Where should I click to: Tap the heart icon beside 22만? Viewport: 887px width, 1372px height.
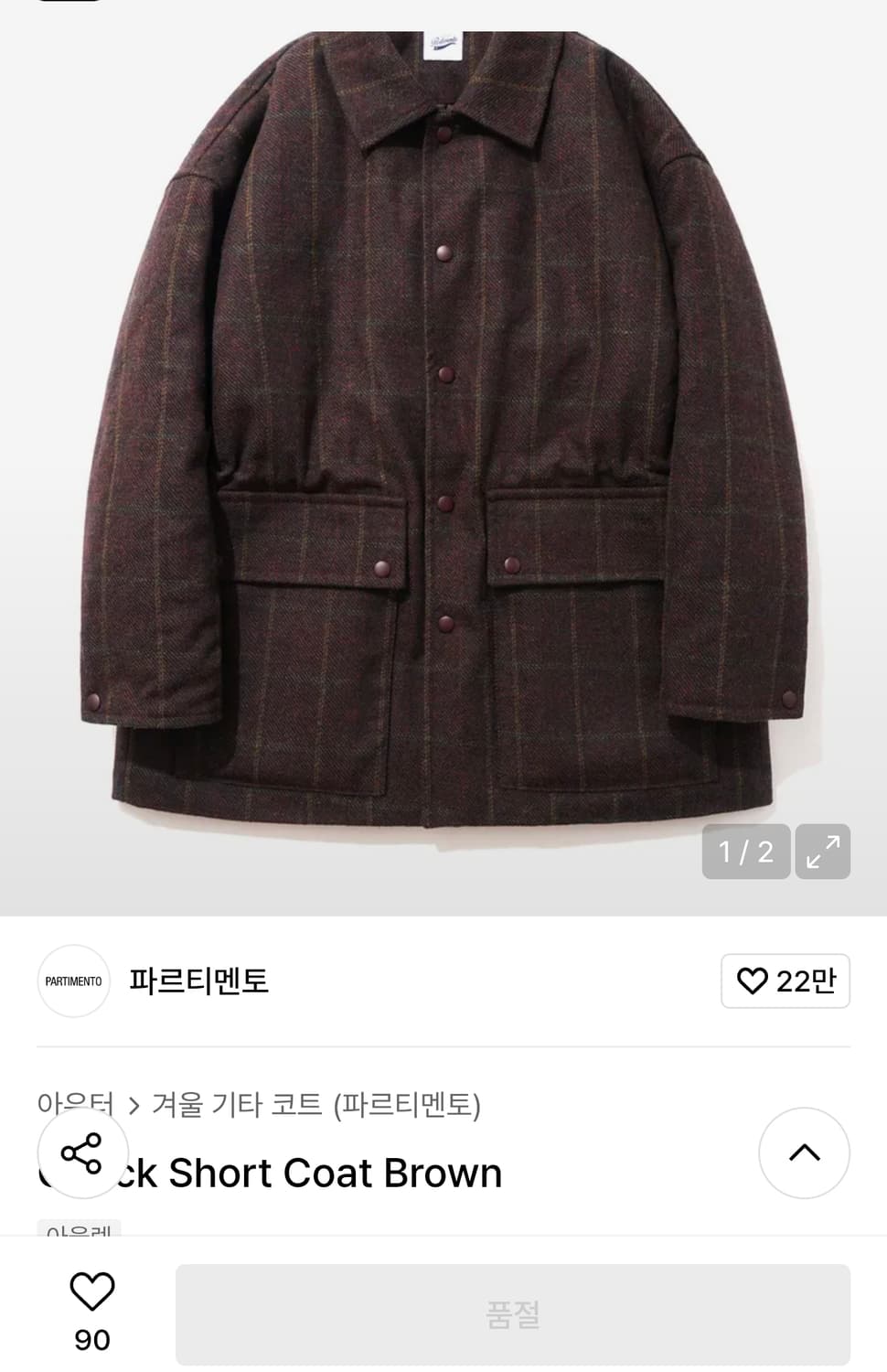point(754,981)
